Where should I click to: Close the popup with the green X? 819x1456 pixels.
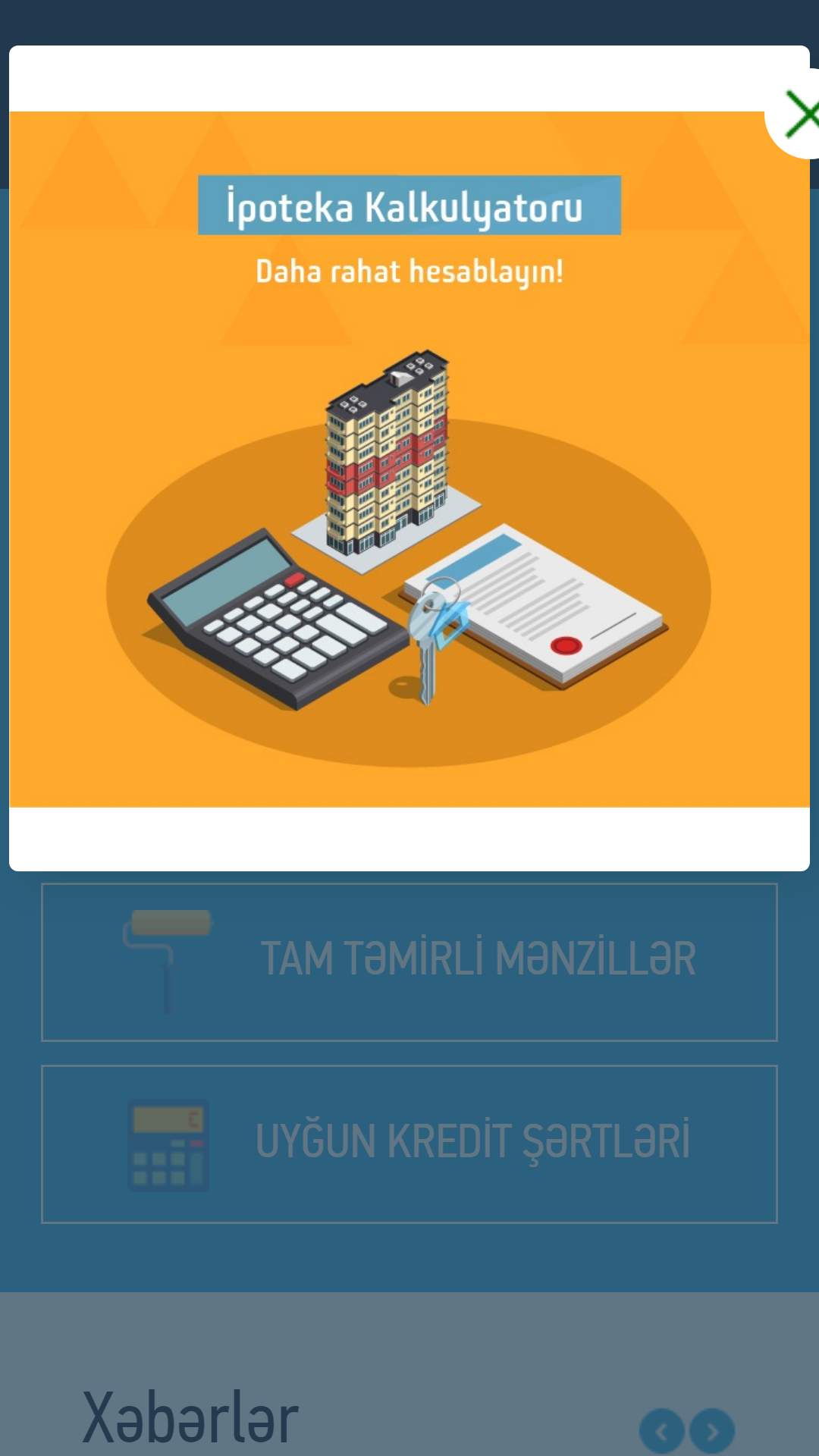[798, 114]
